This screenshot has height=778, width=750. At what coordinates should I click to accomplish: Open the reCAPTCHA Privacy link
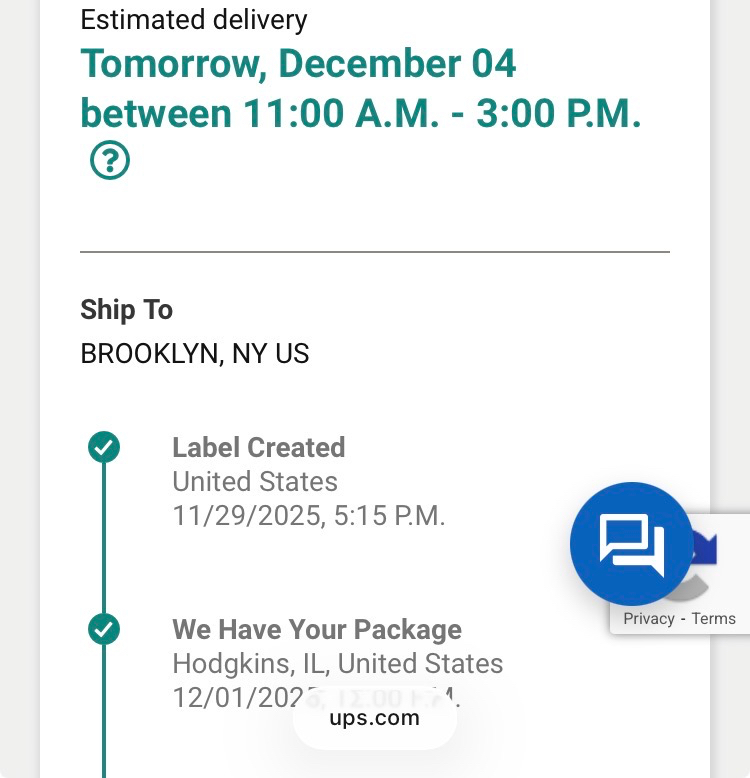[649, 618]
